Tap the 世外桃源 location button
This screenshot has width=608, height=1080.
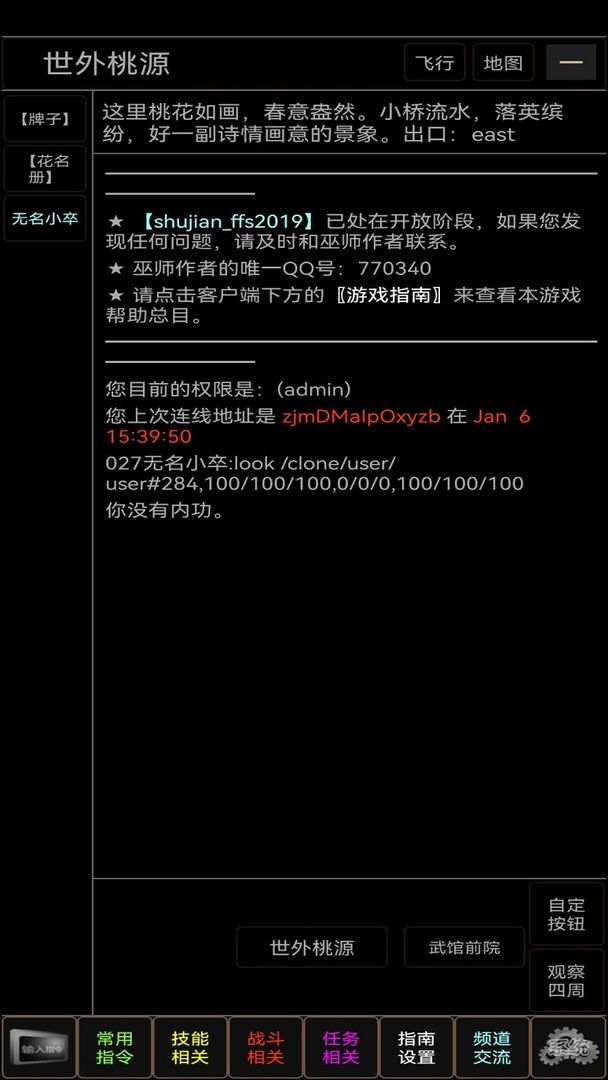pyautogui.click(x=312, y=947)
